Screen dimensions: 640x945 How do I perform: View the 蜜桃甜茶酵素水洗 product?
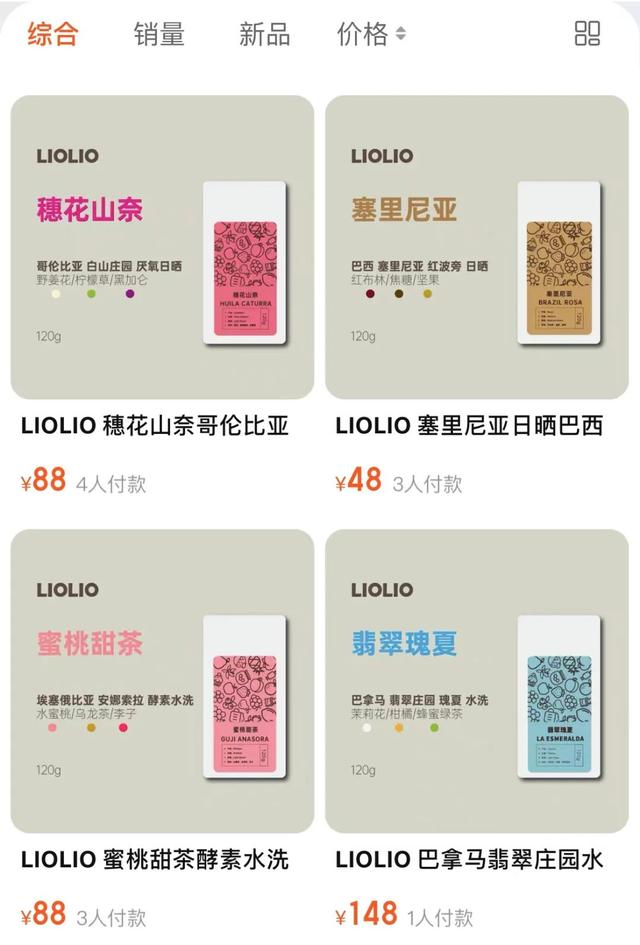click(162, 682)
